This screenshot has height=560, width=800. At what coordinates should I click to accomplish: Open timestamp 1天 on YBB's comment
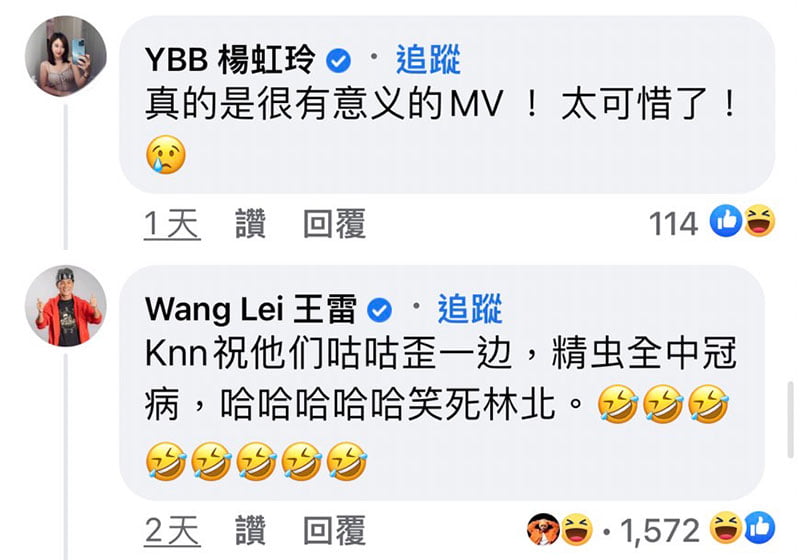[172, 225]
